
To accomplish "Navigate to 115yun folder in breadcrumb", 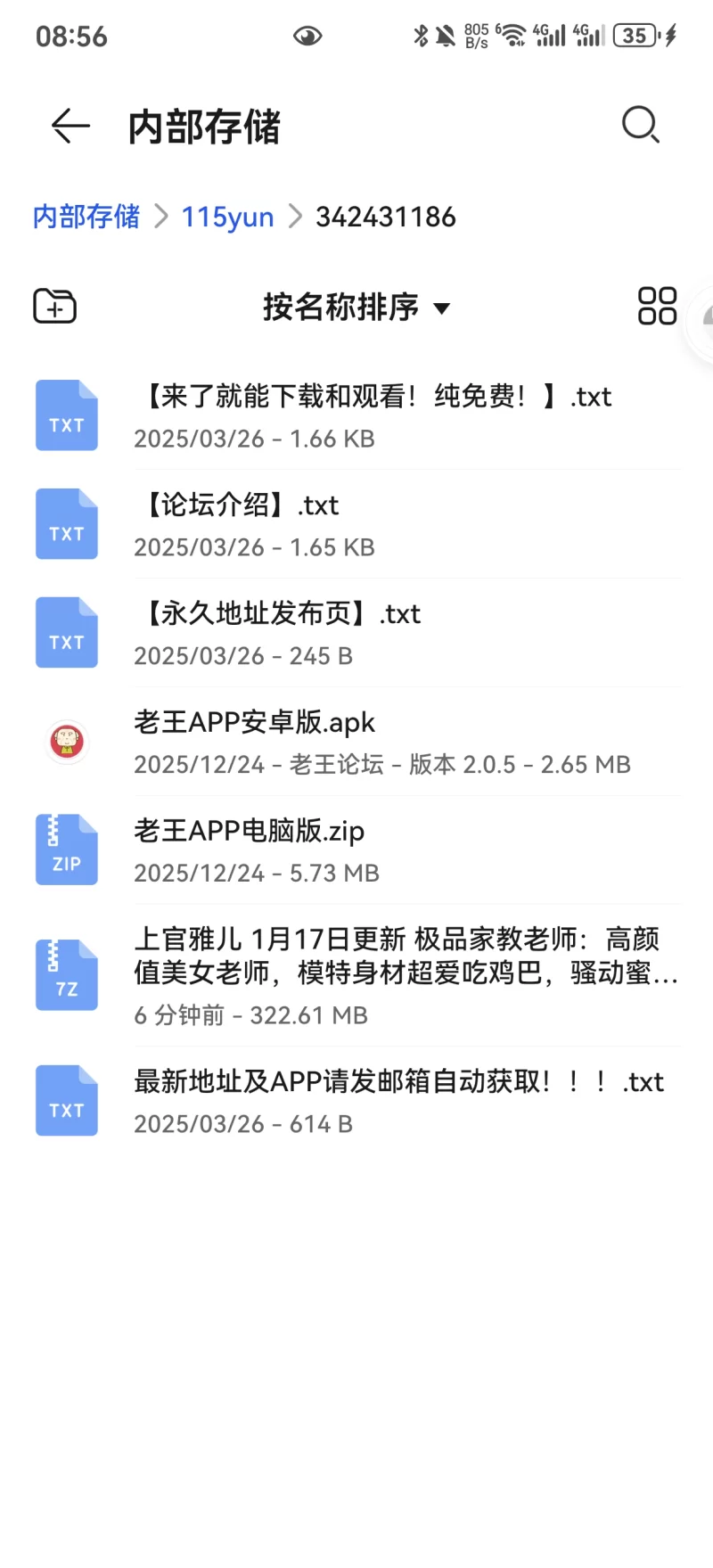I will tap(227, 217).
